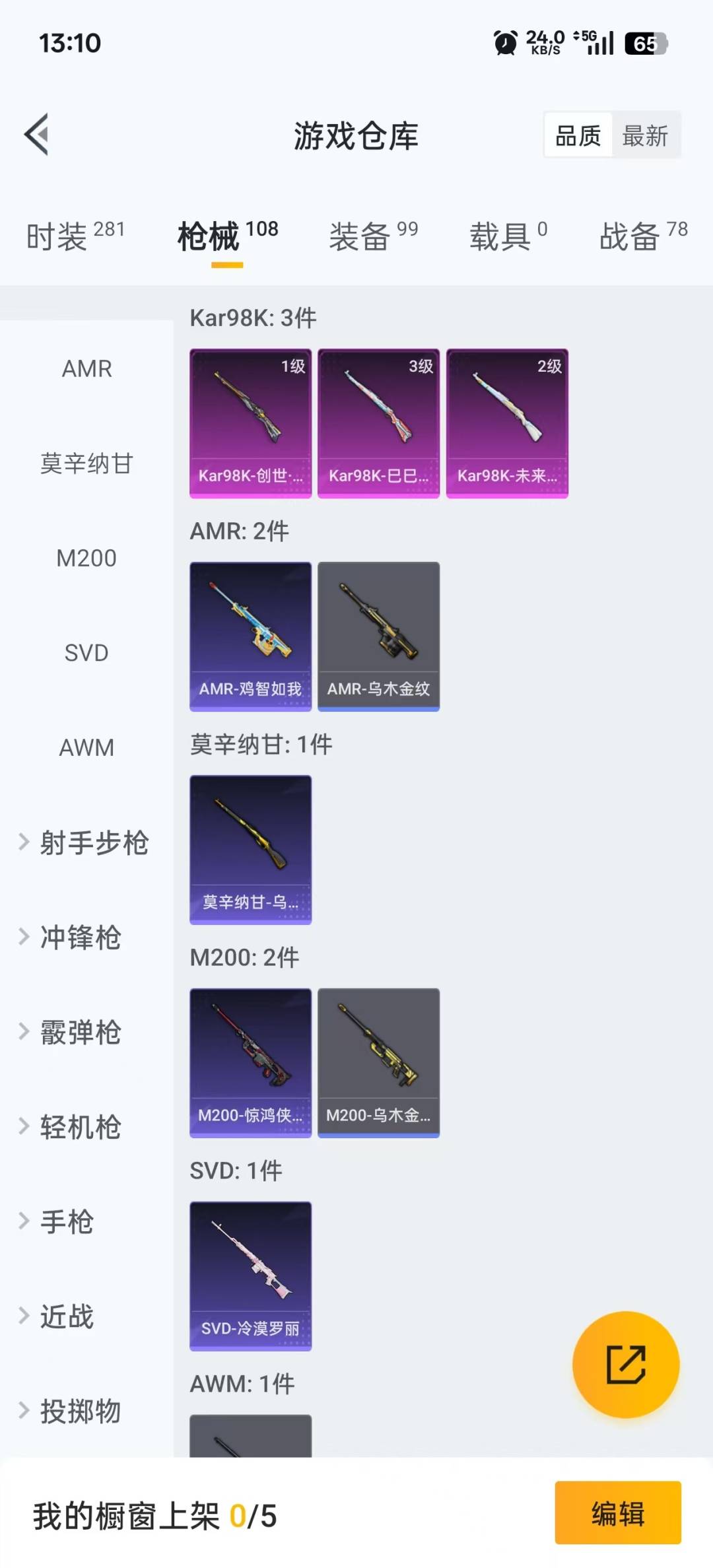View the SVD-冷漠罗丽 skin

(x=250, y=1276)
